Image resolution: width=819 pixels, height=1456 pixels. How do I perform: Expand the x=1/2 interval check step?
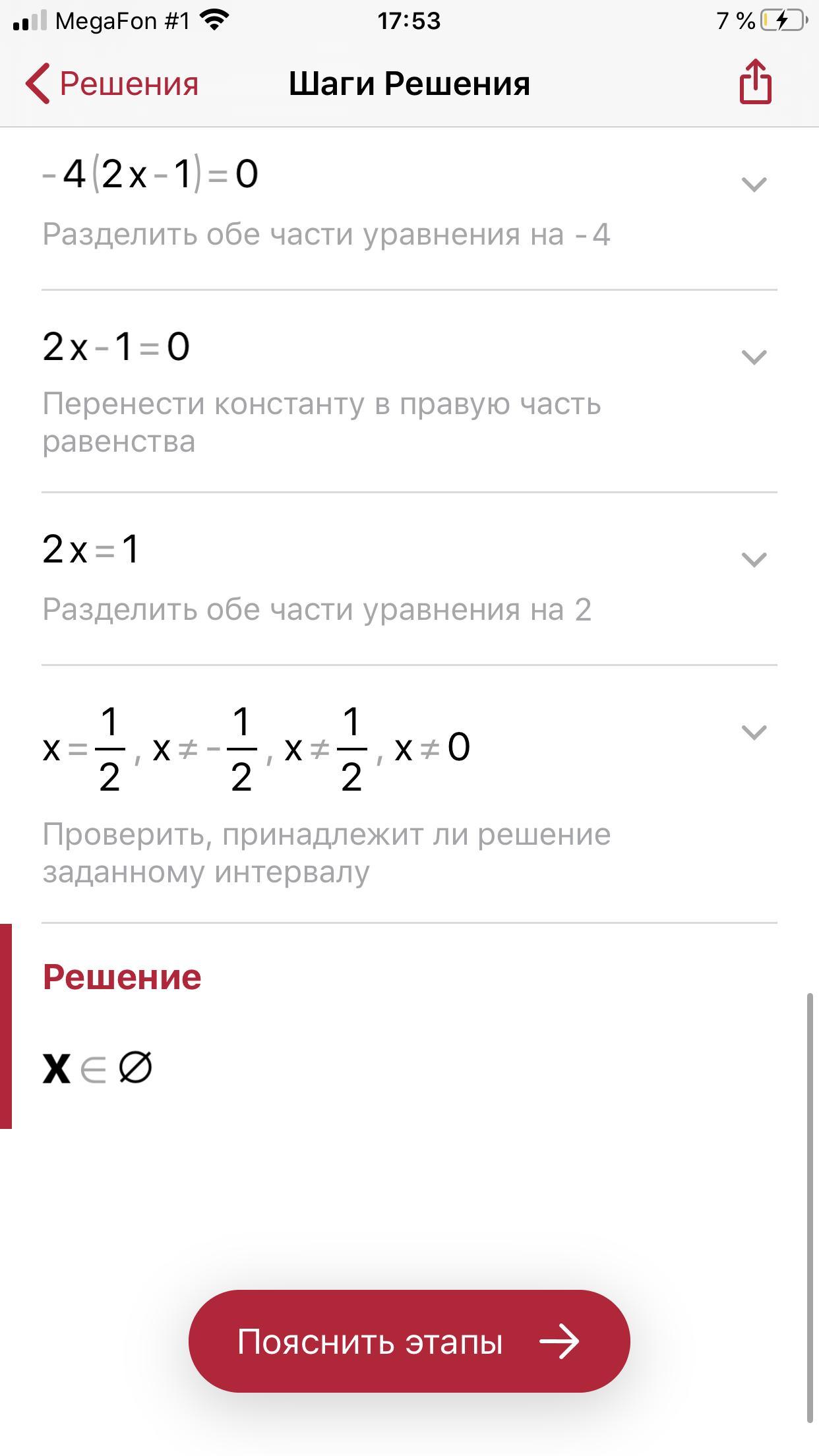coord(754,732)
